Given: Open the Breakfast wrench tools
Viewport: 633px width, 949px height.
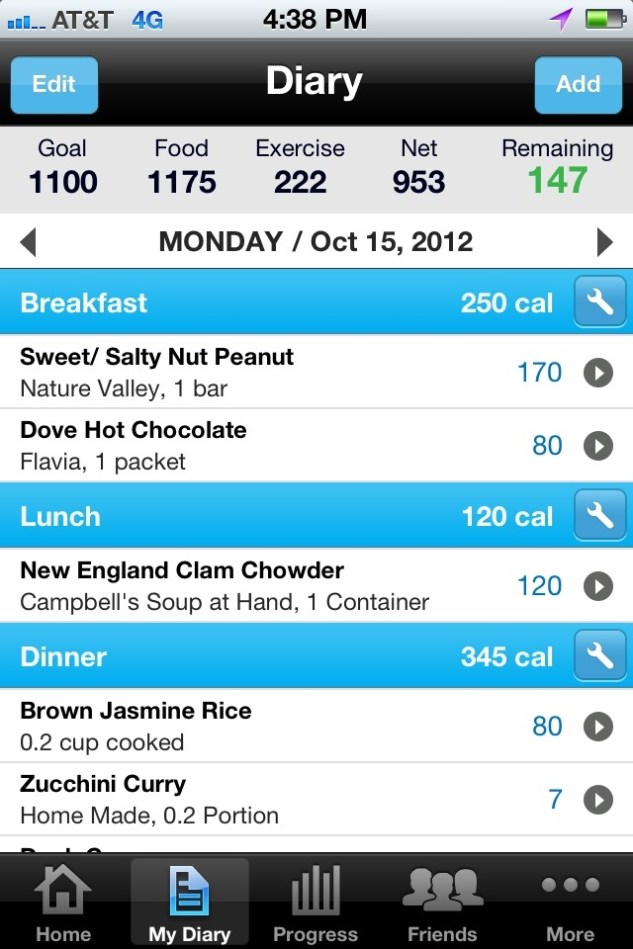Looking at the screenshot, I should pyautogui.click(x=599, y=303).
